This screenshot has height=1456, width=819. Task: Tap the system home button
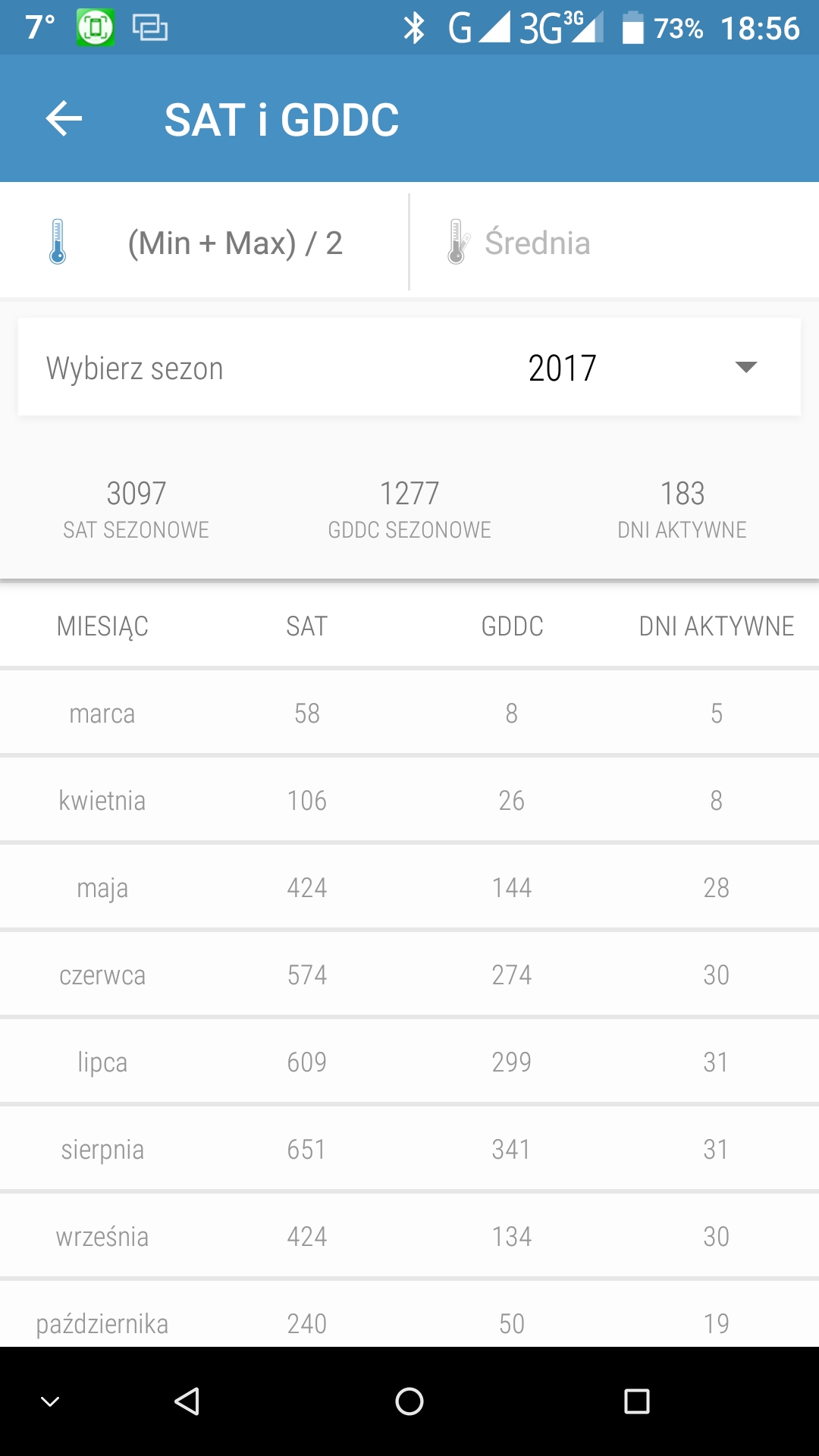409,1401
